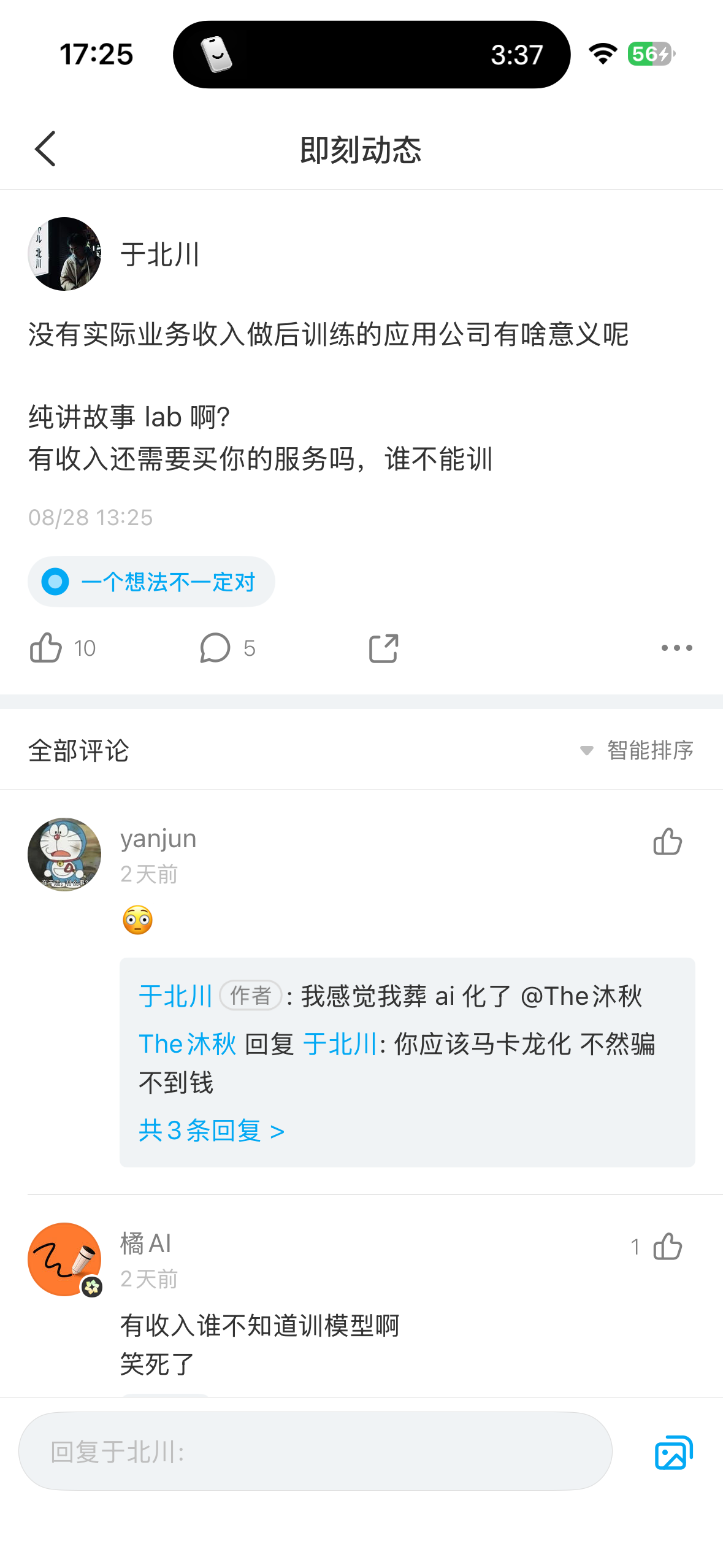Change comment order via 智能排序

(637, 750)
